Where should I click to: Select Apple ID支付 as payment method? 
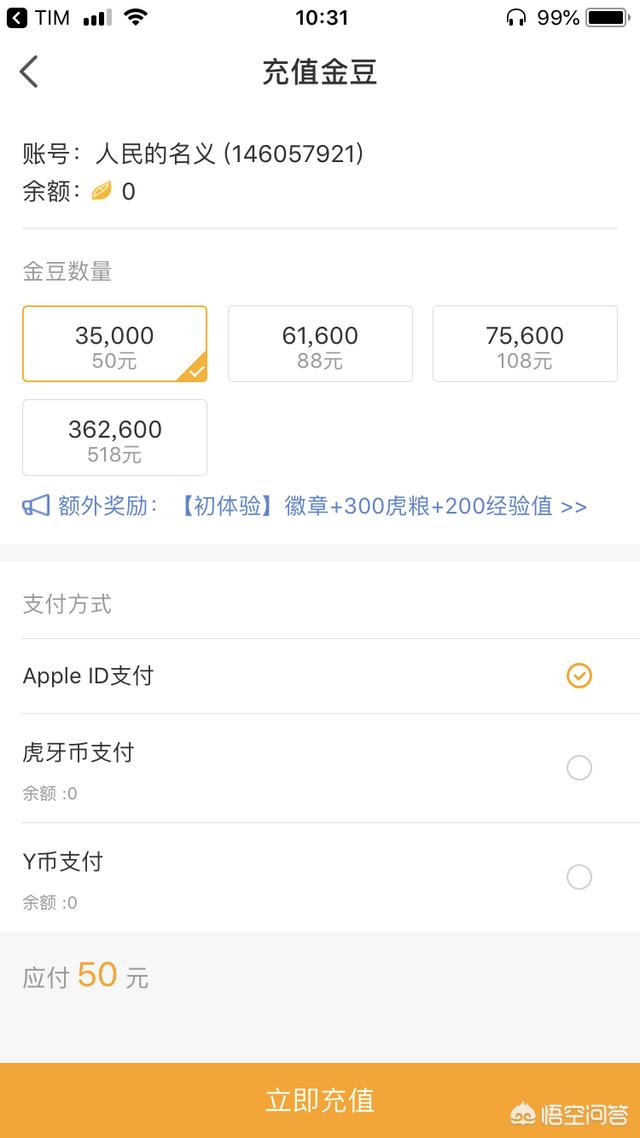pos(320,676)
